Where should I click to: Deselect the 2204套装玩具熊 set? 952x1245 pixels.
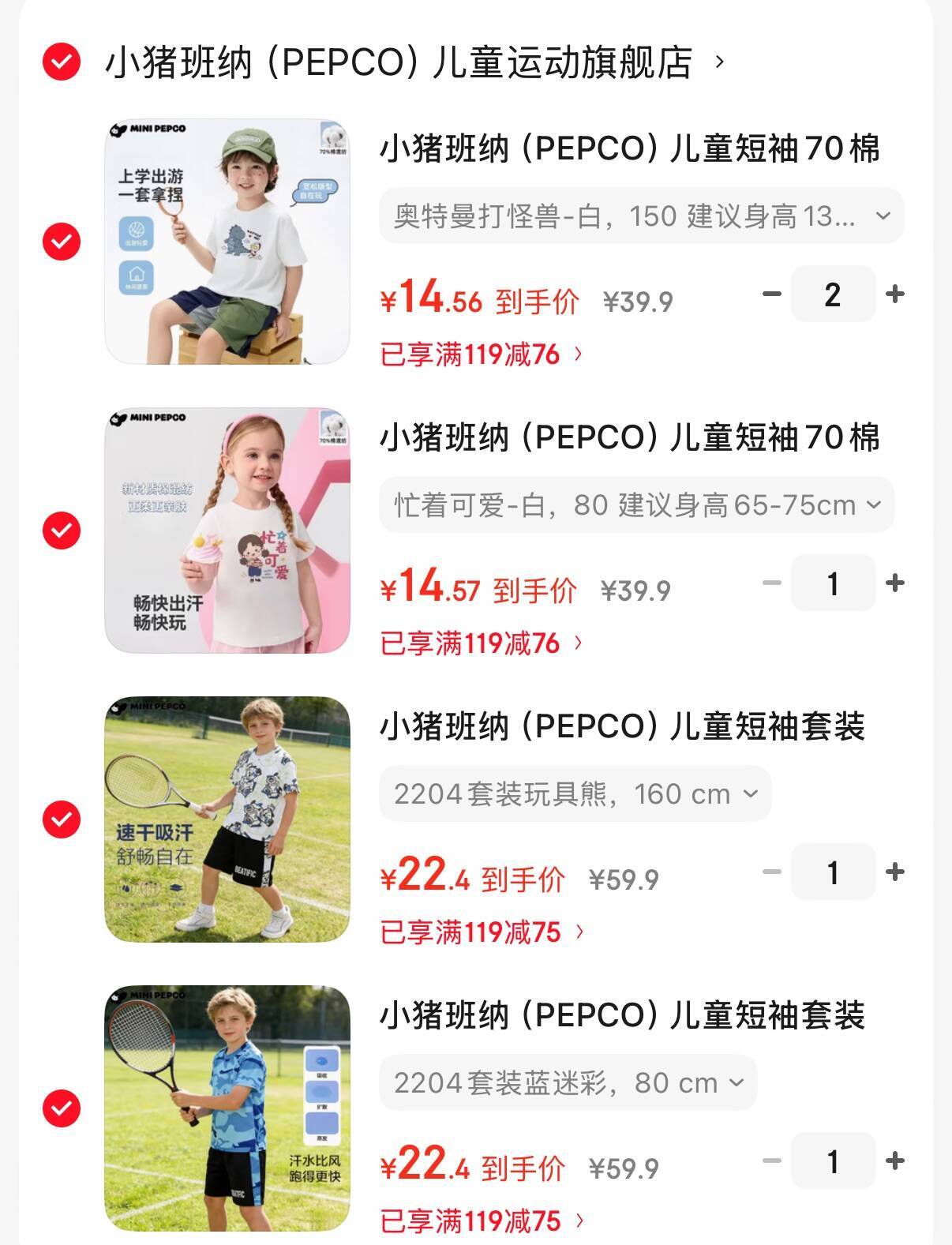pyautogui.click(x=62, y=819)
